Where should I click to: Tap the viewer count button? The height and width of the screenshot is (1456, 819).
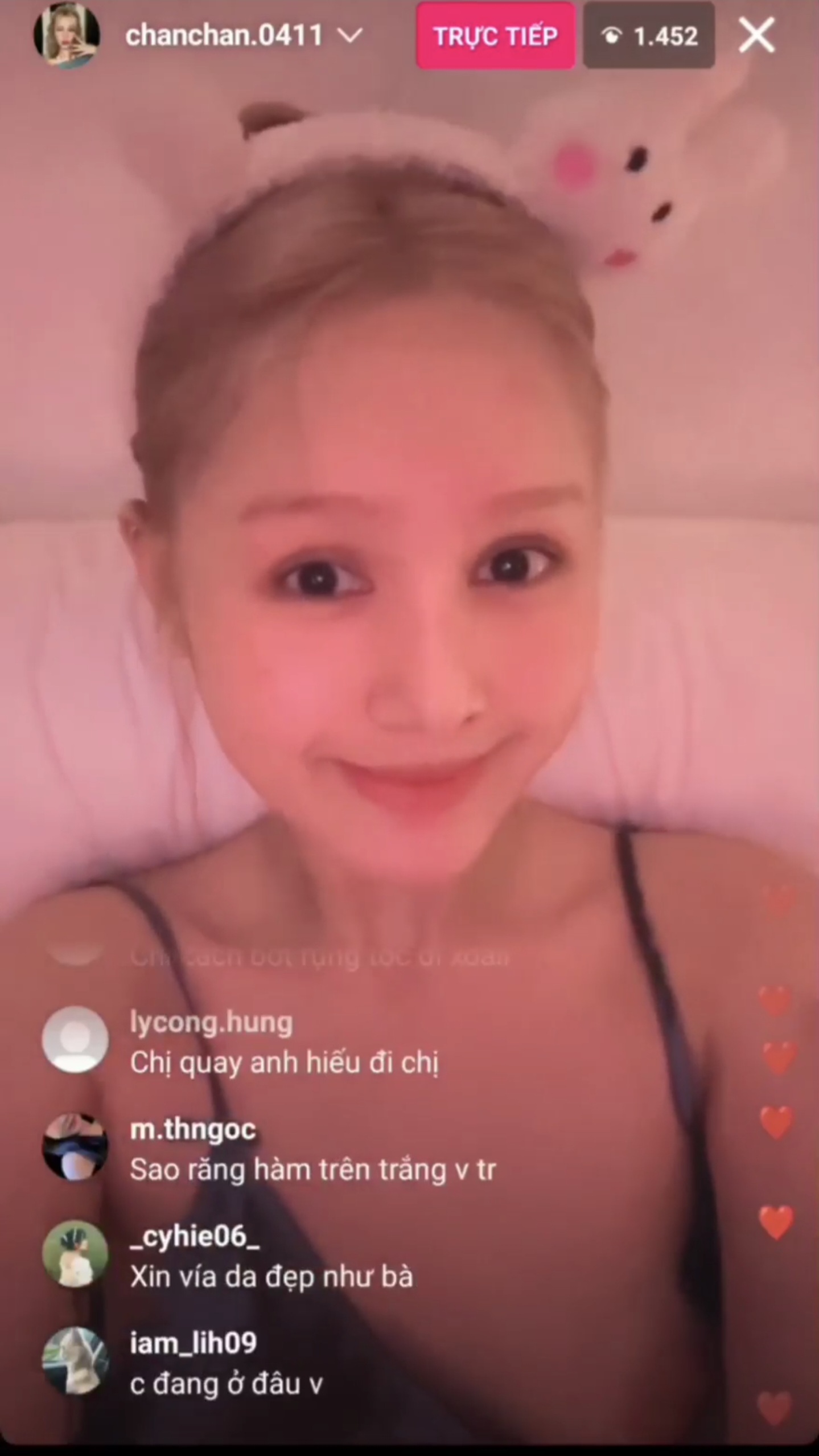[649, 36]
